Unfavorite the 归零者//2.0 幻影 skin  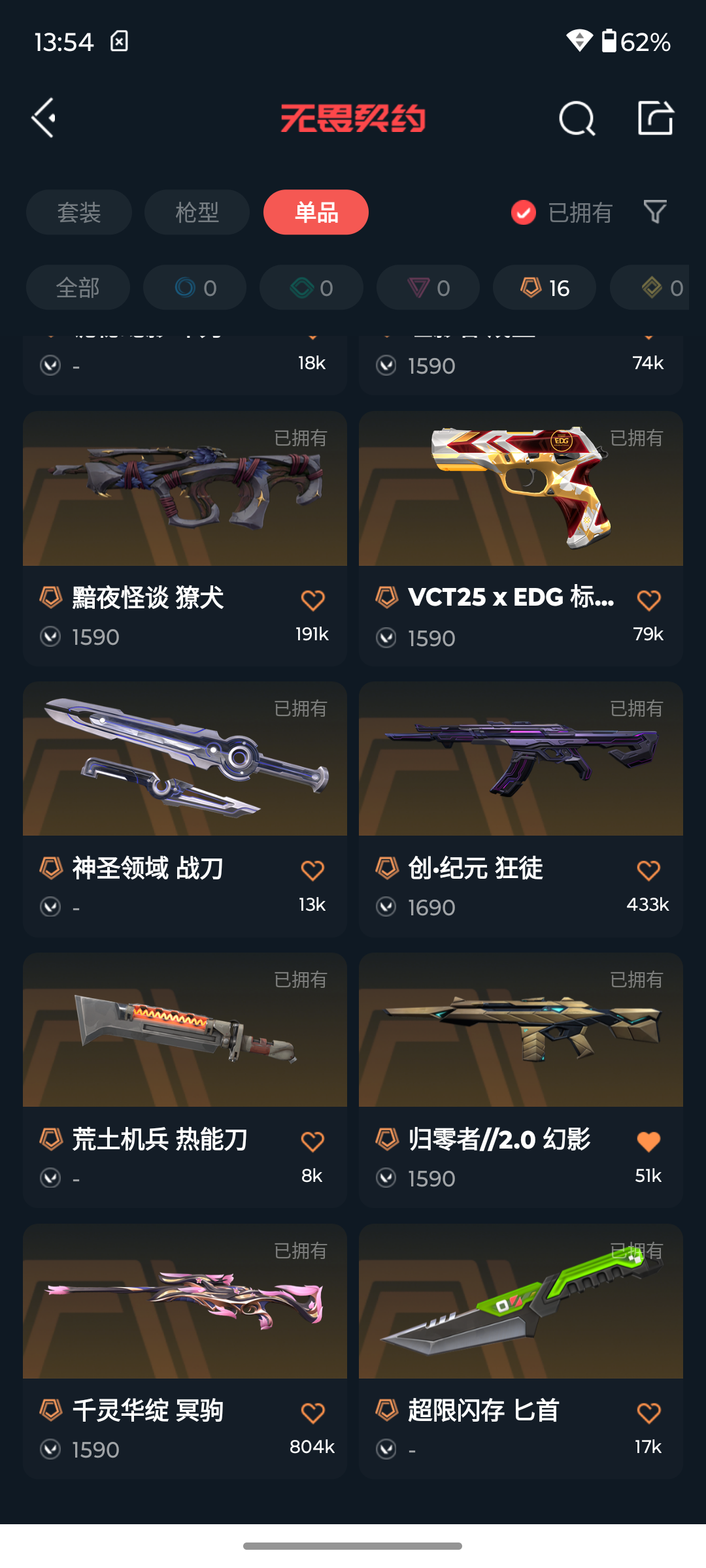coord(648,1141)
